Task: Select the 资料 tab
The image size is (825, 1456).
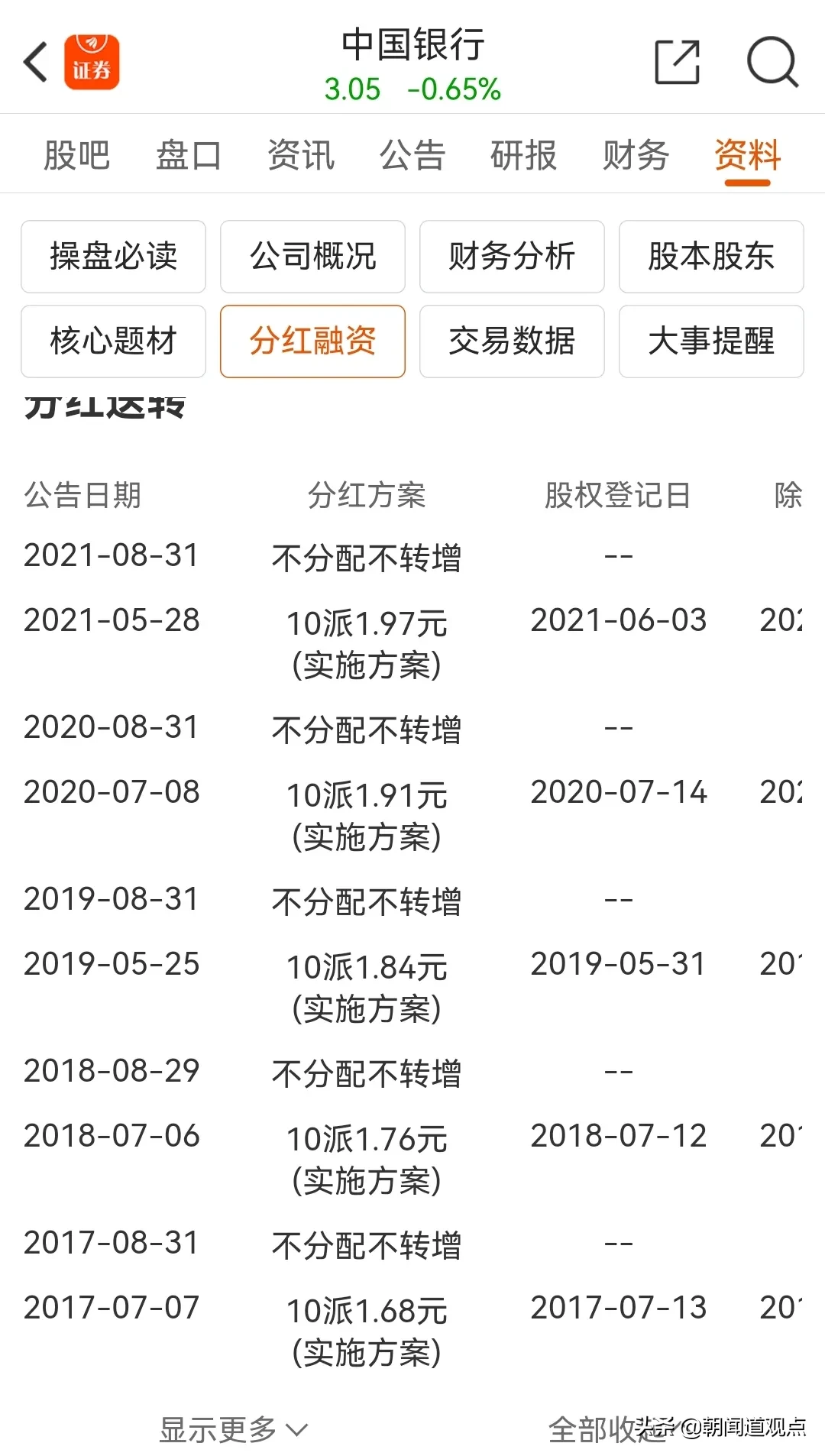Action: pyautogui.click(x=747, y=155)
